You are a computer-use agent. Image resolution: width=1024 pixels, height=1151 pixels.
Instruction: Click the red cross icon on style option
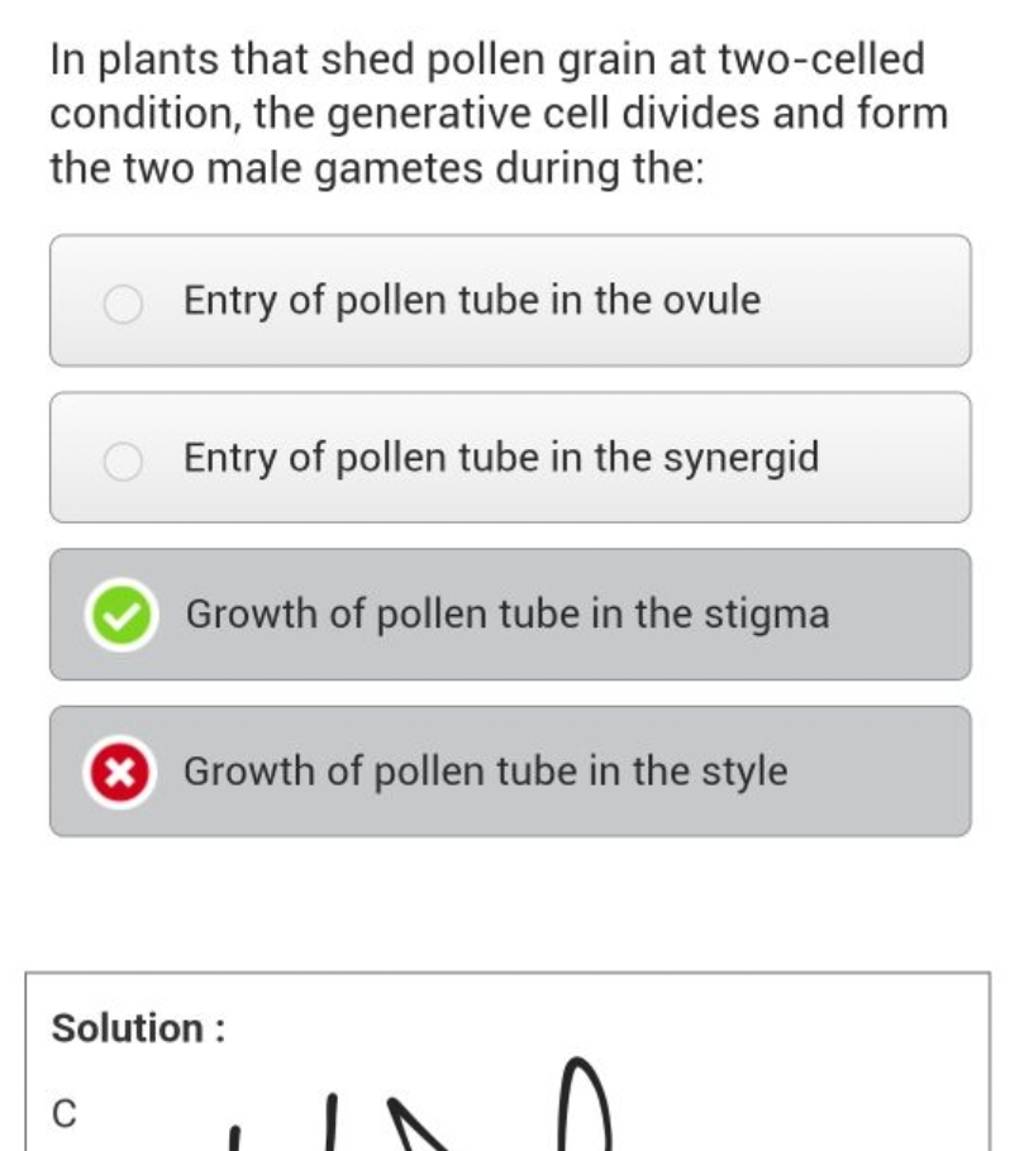click(122, 771)
